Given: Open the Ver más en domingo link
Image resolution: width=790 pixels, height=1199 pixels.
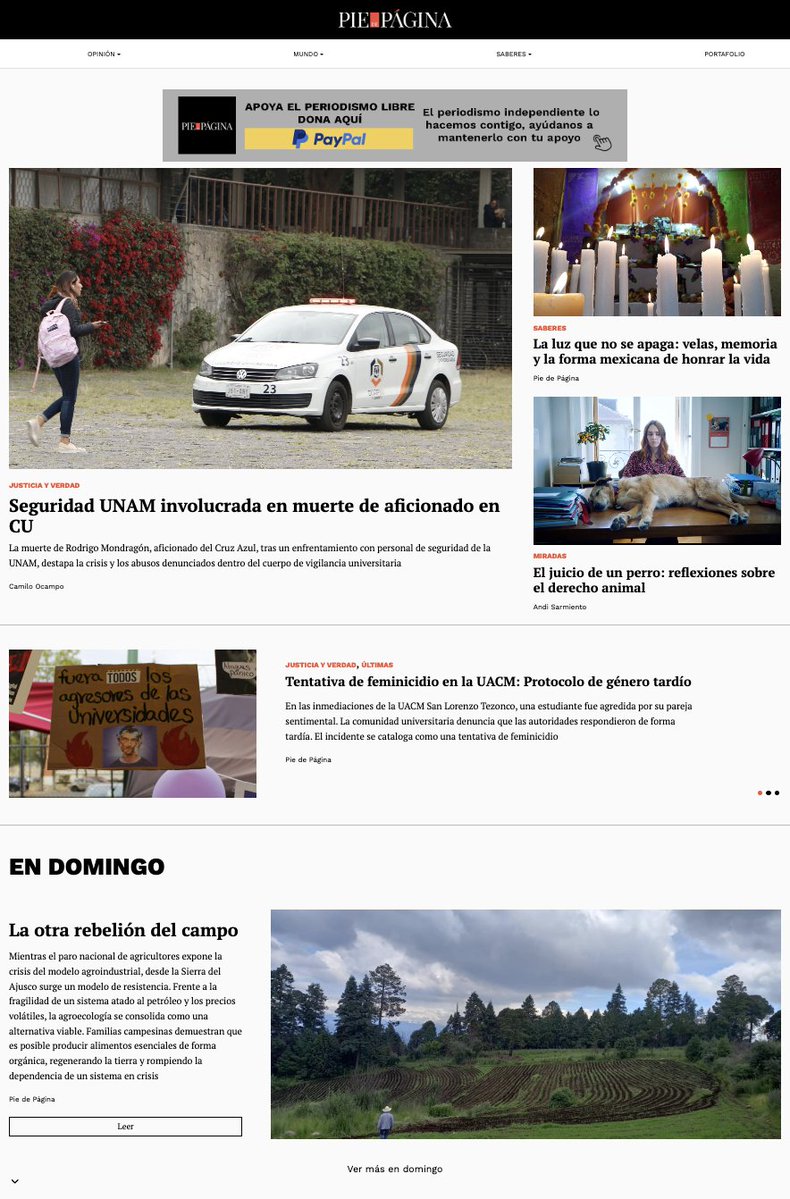Looking at the screenshot, I should click(x=395, y=1168).
